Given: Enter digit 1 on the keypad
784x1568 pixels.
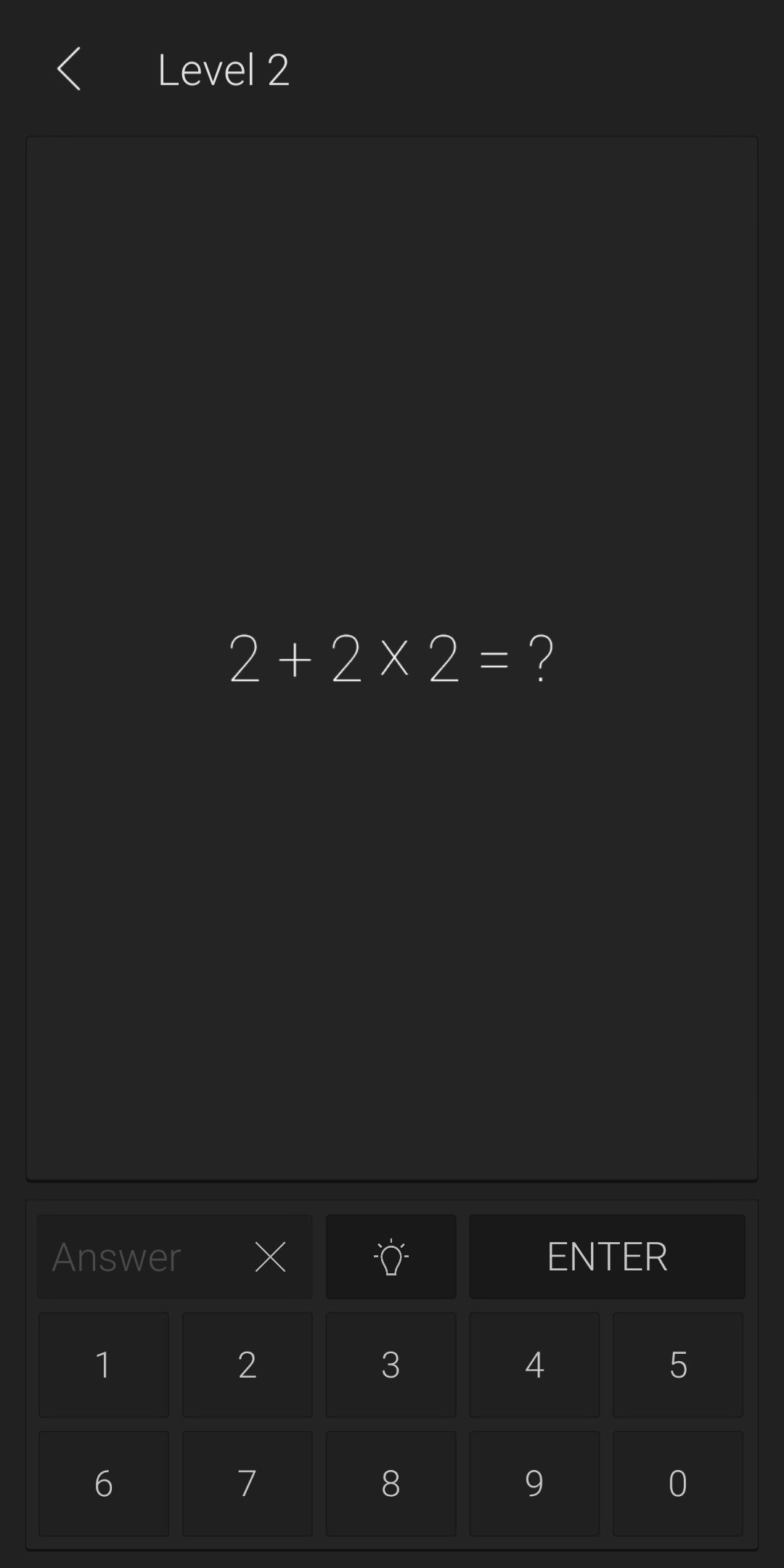Looking at the screenshot, I should [104, 1365].
